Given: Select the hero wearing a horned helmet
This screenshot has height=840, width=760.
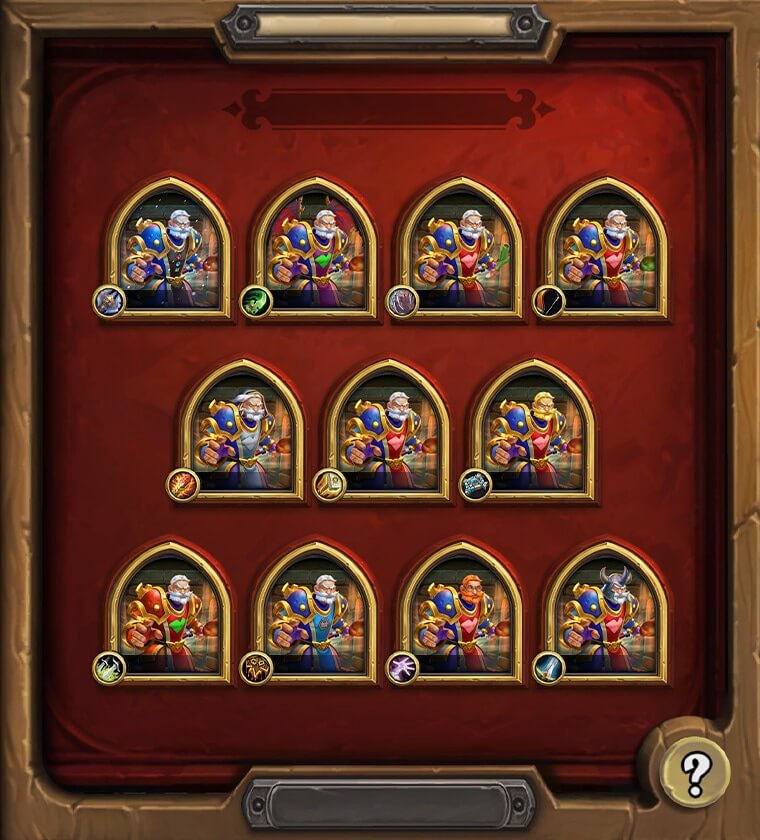Looking at the screenshot, I should (x=607, y=612).
